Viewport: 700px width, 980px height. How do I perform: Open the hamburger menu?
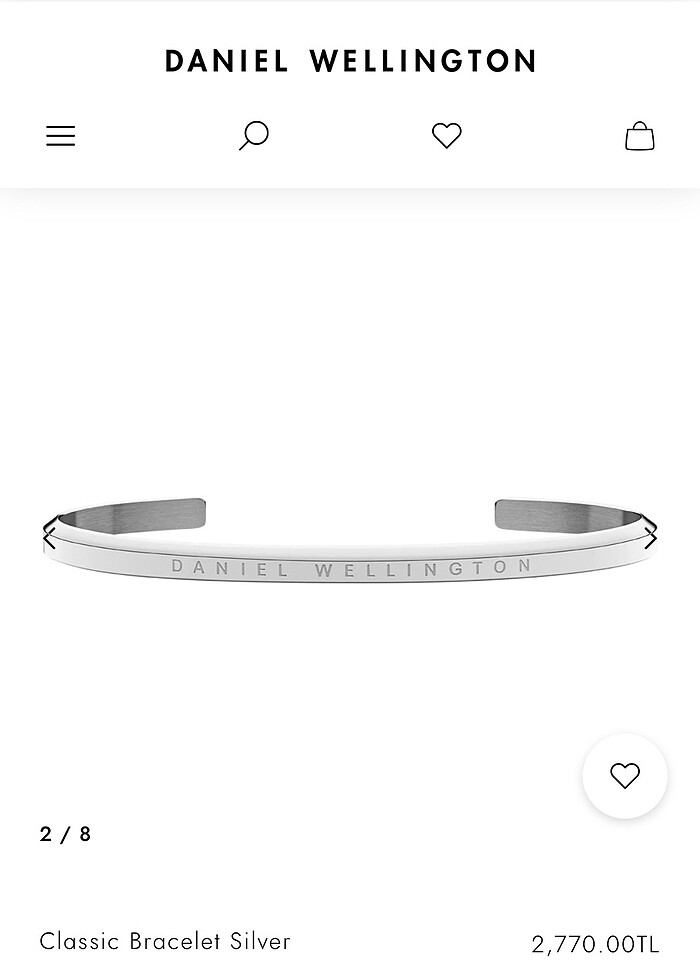coord(61,136)
